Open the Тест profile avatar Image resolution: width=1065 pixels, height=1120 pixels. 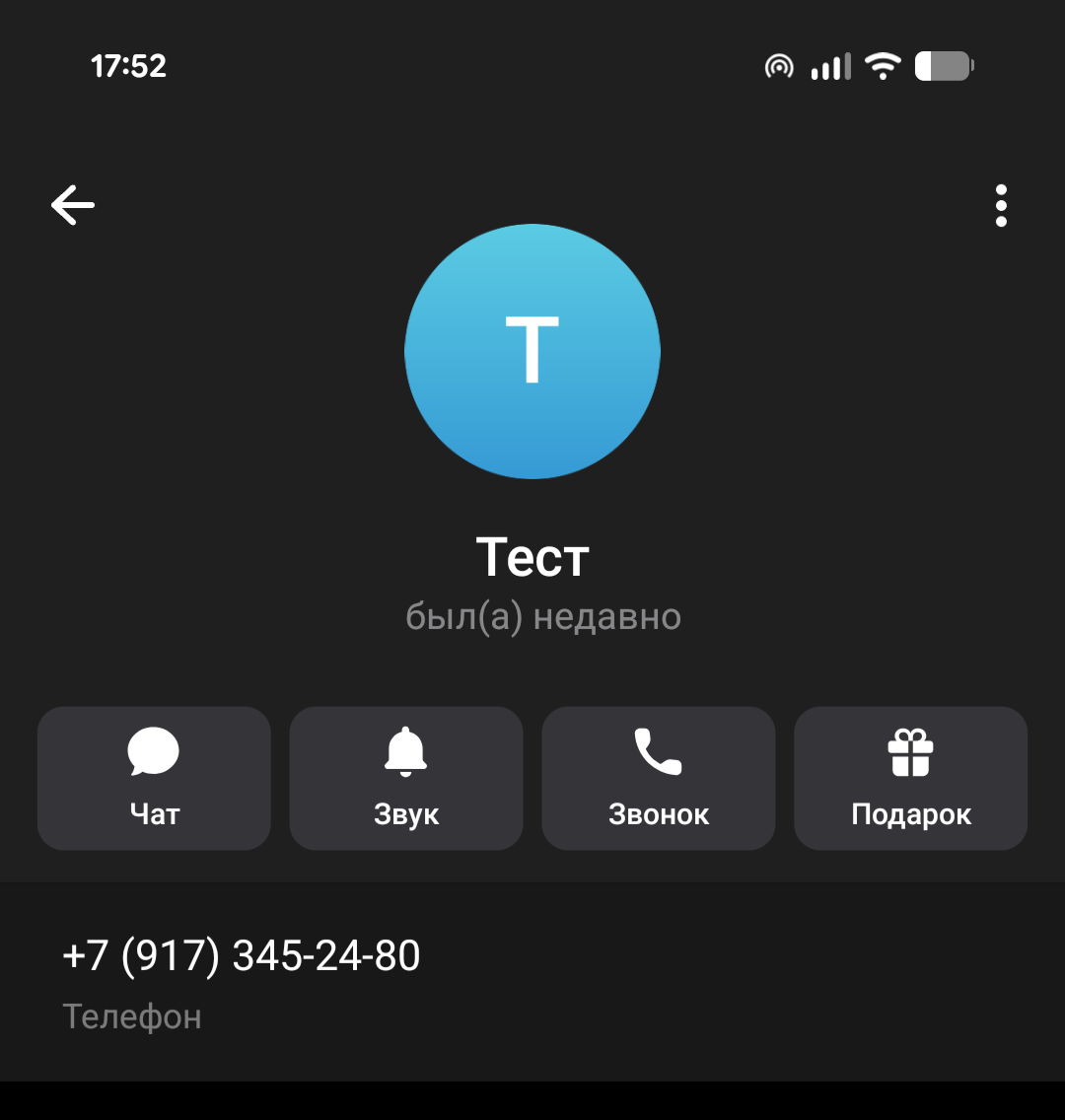(x=532, y=352)
